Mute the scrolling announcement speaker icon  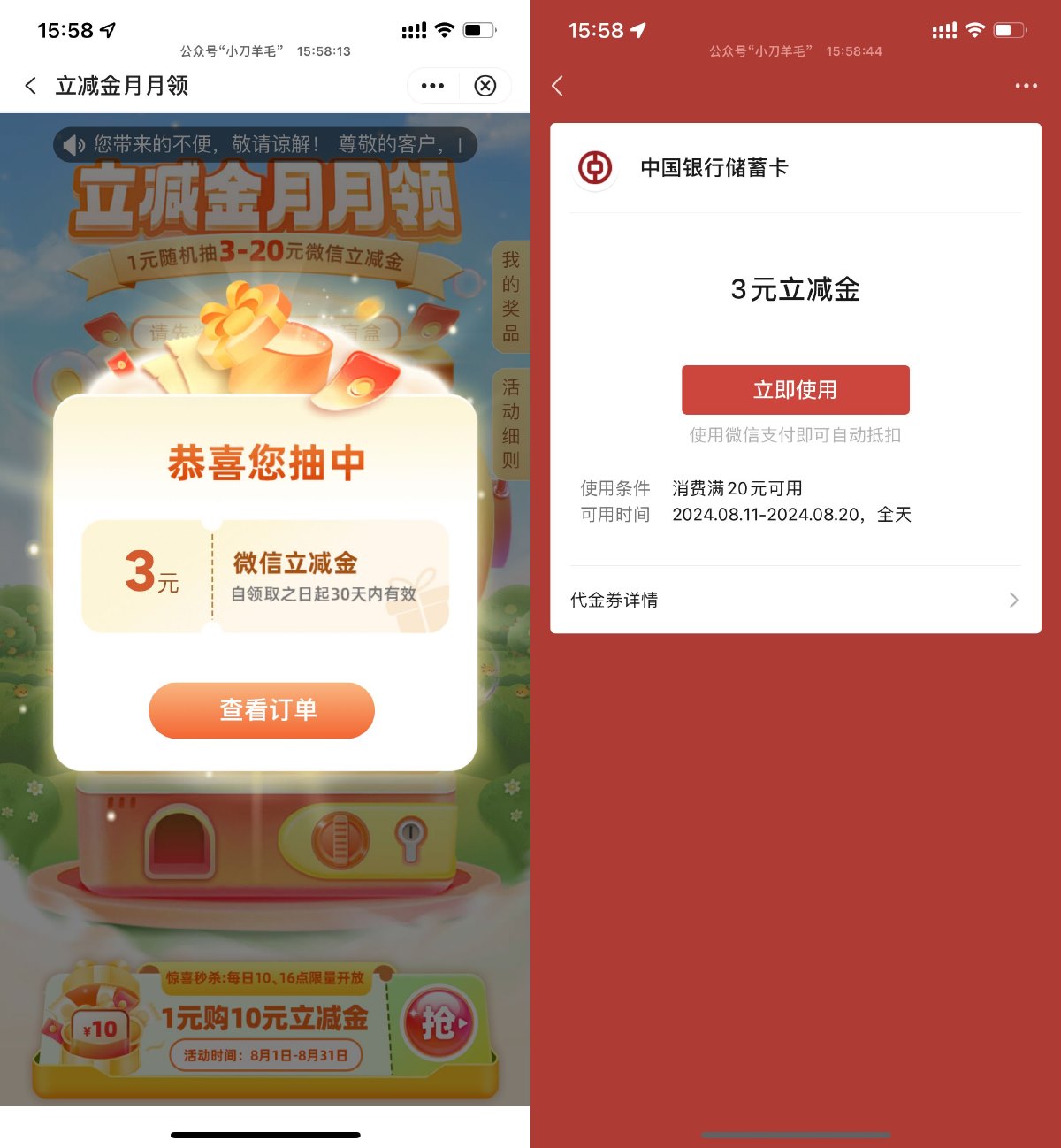point(73,144)
